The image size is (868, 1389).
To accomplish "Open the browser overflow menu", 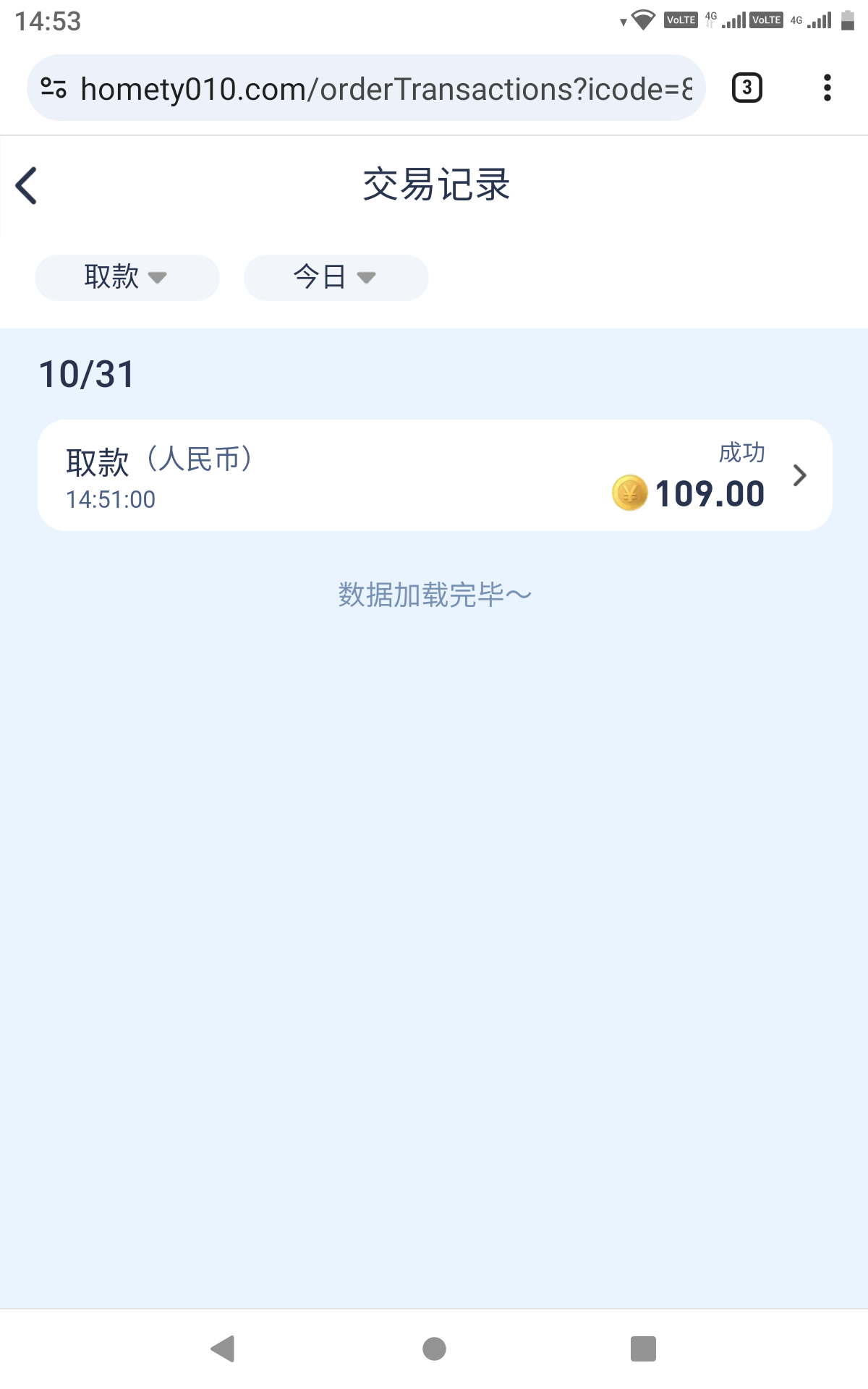I will click(x=827, y=88).
